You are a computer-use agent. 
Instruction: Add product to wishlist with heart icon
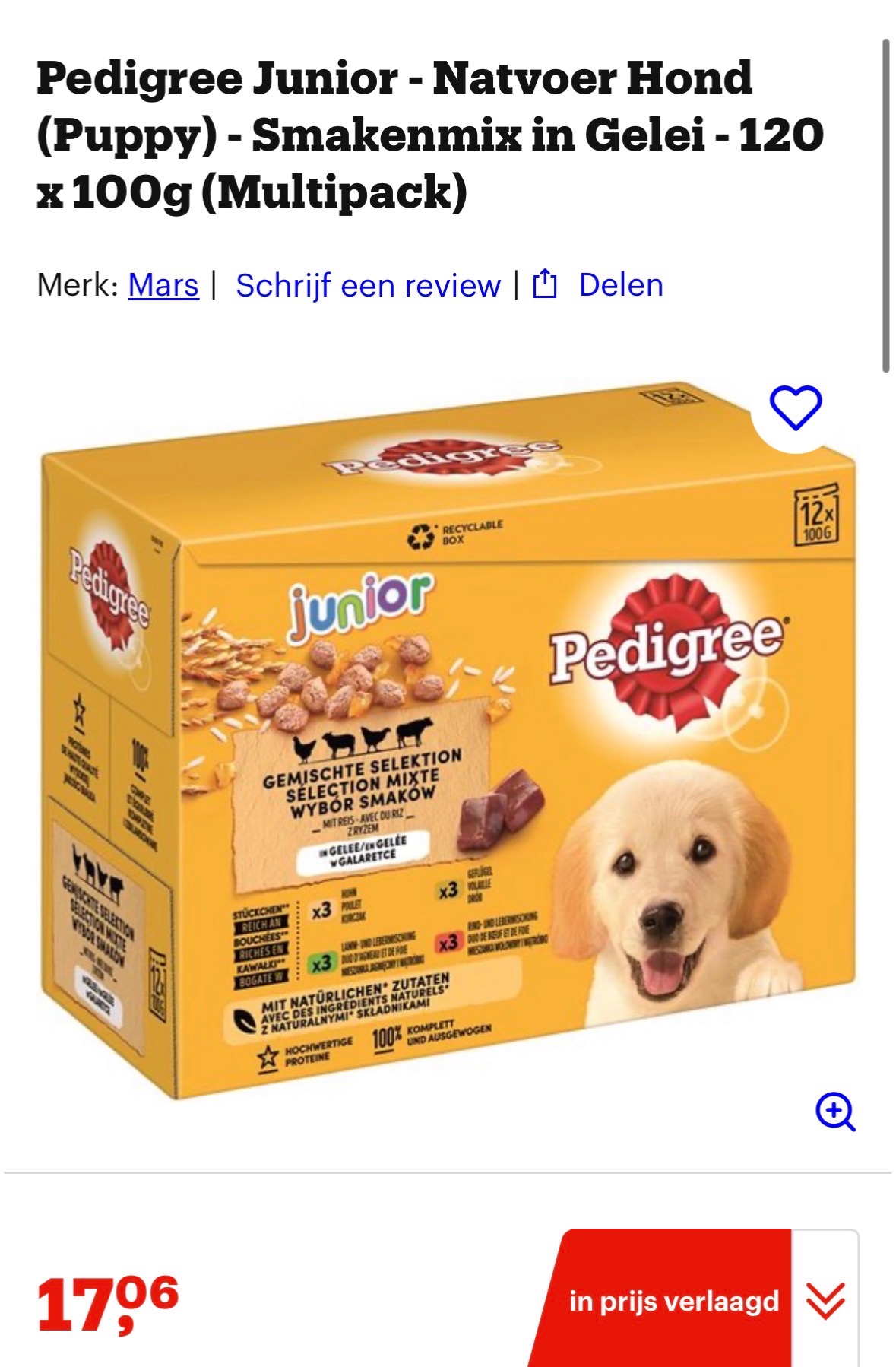[796, 408]
